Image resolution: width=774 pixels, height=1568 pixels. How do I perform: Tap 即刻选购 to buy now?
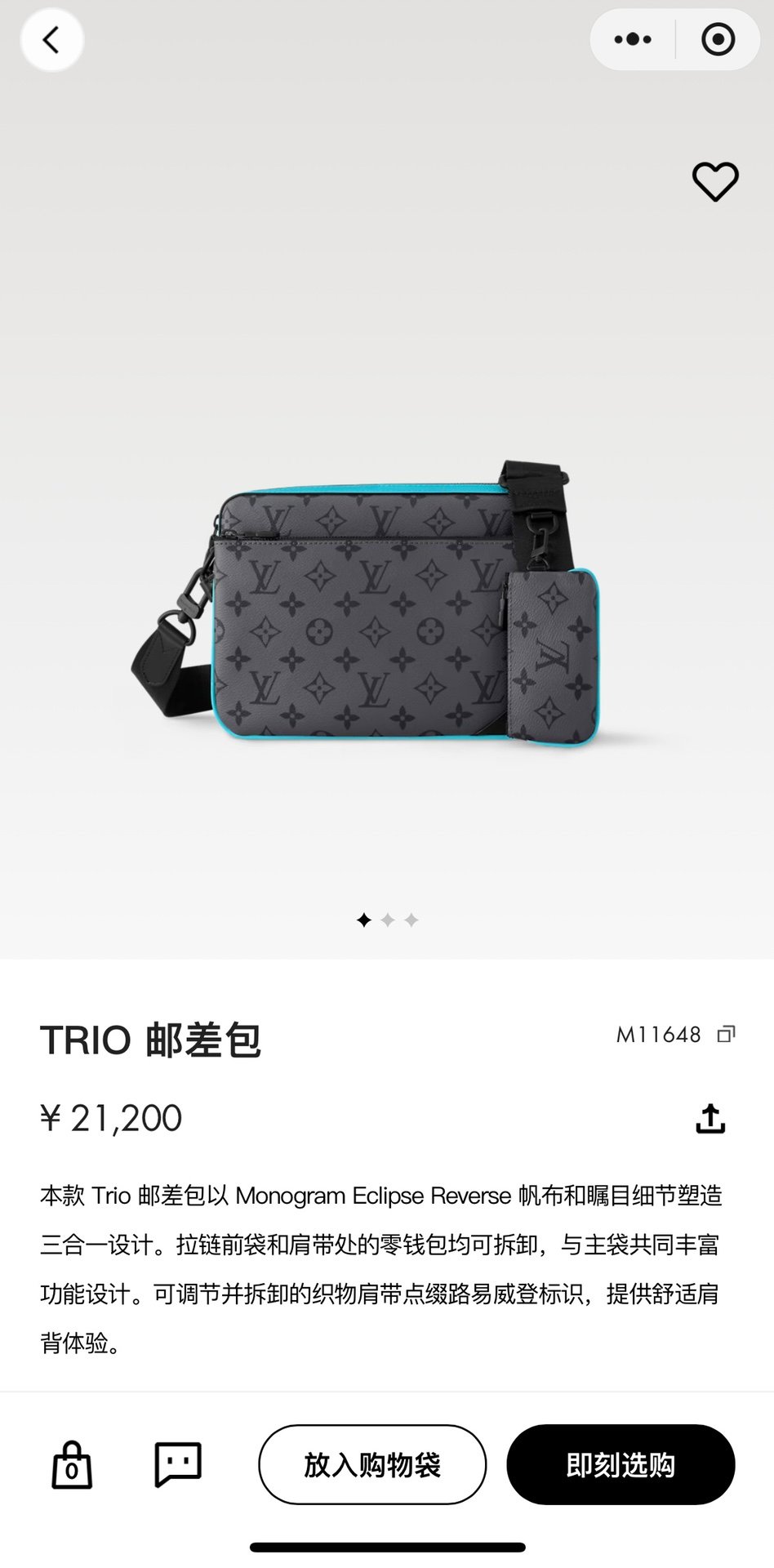click(621, 1465)
